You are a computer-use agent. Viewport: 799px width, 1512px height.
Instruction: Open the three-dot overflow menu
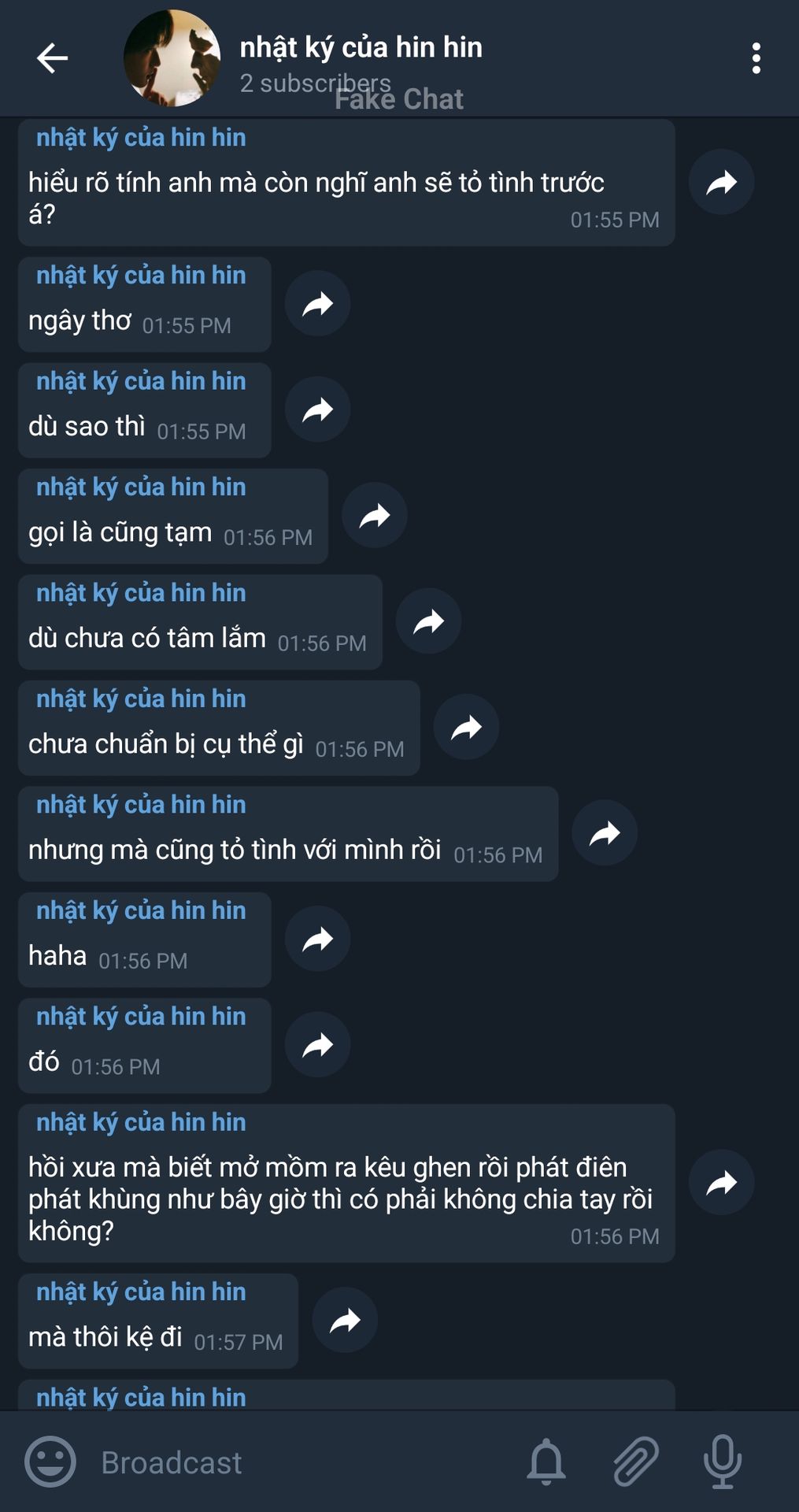click(x=756, y=58)
